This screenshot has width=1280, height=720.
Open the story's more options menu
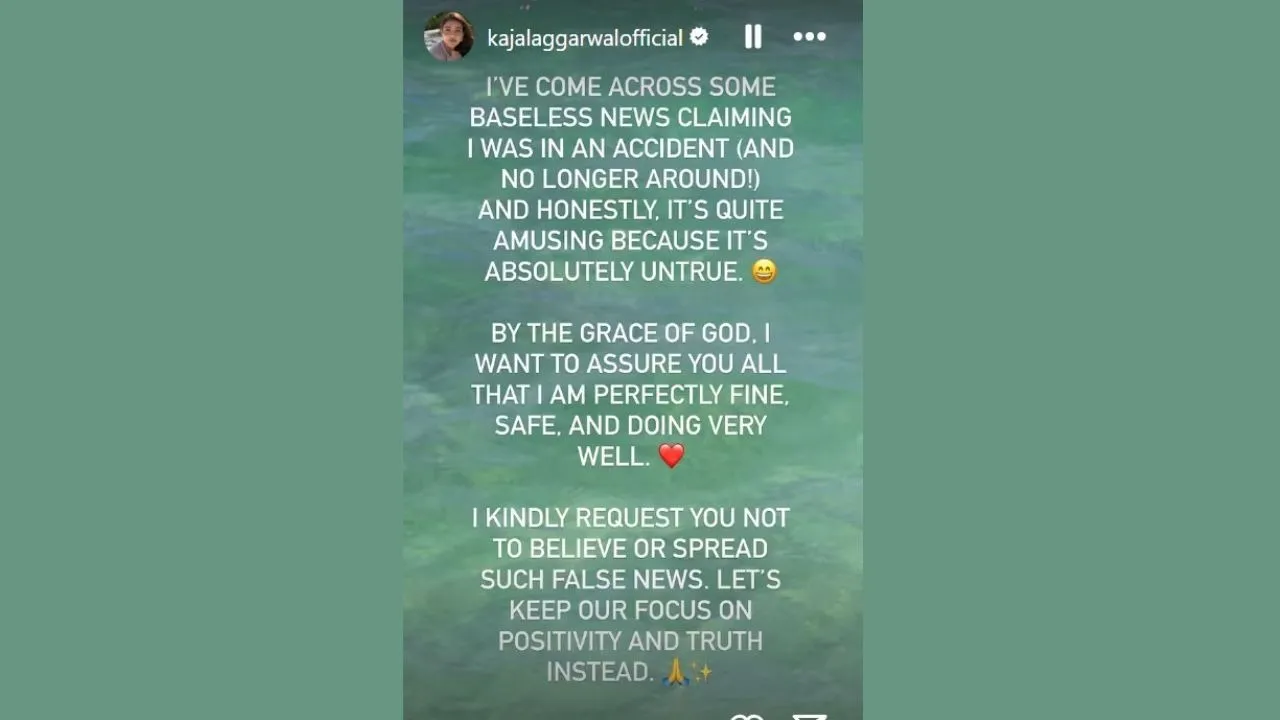coord(809,37)
